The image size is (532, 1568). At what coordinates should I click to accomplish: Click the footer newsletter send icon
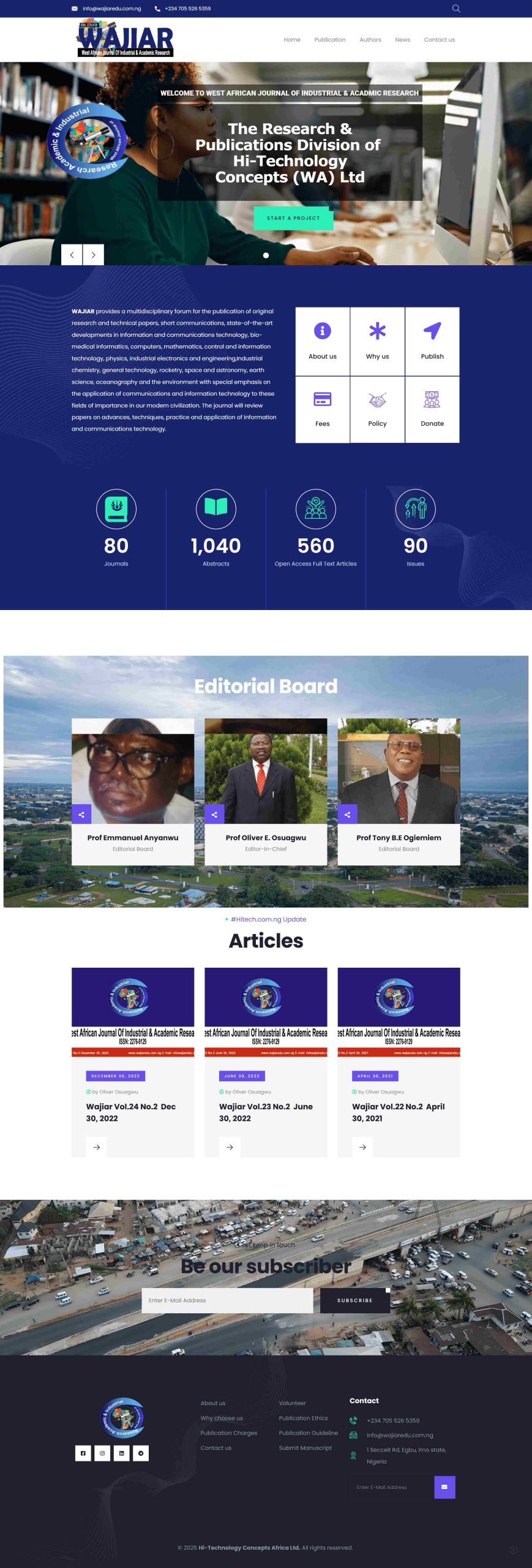click(x=444, y=1487)
